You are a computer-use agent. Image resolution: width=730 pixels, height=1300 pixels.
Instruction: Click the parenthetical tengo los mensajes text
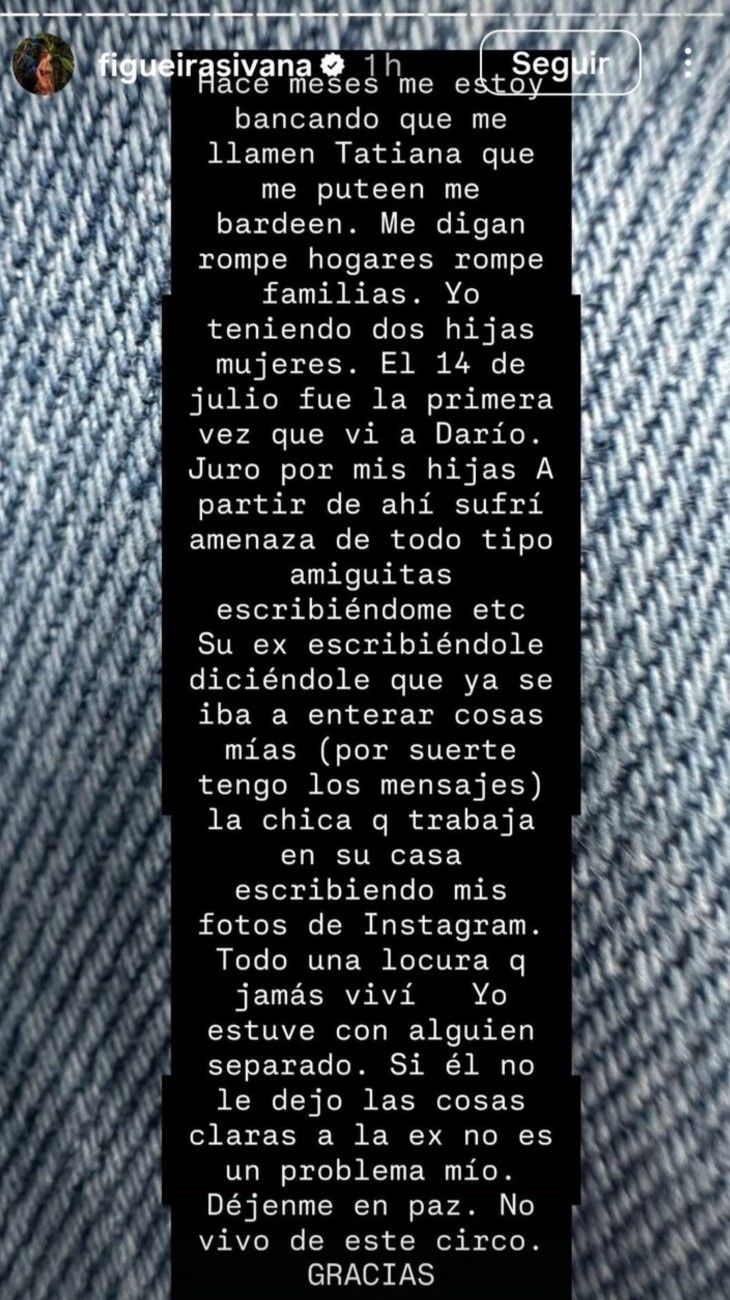[370, 786]
